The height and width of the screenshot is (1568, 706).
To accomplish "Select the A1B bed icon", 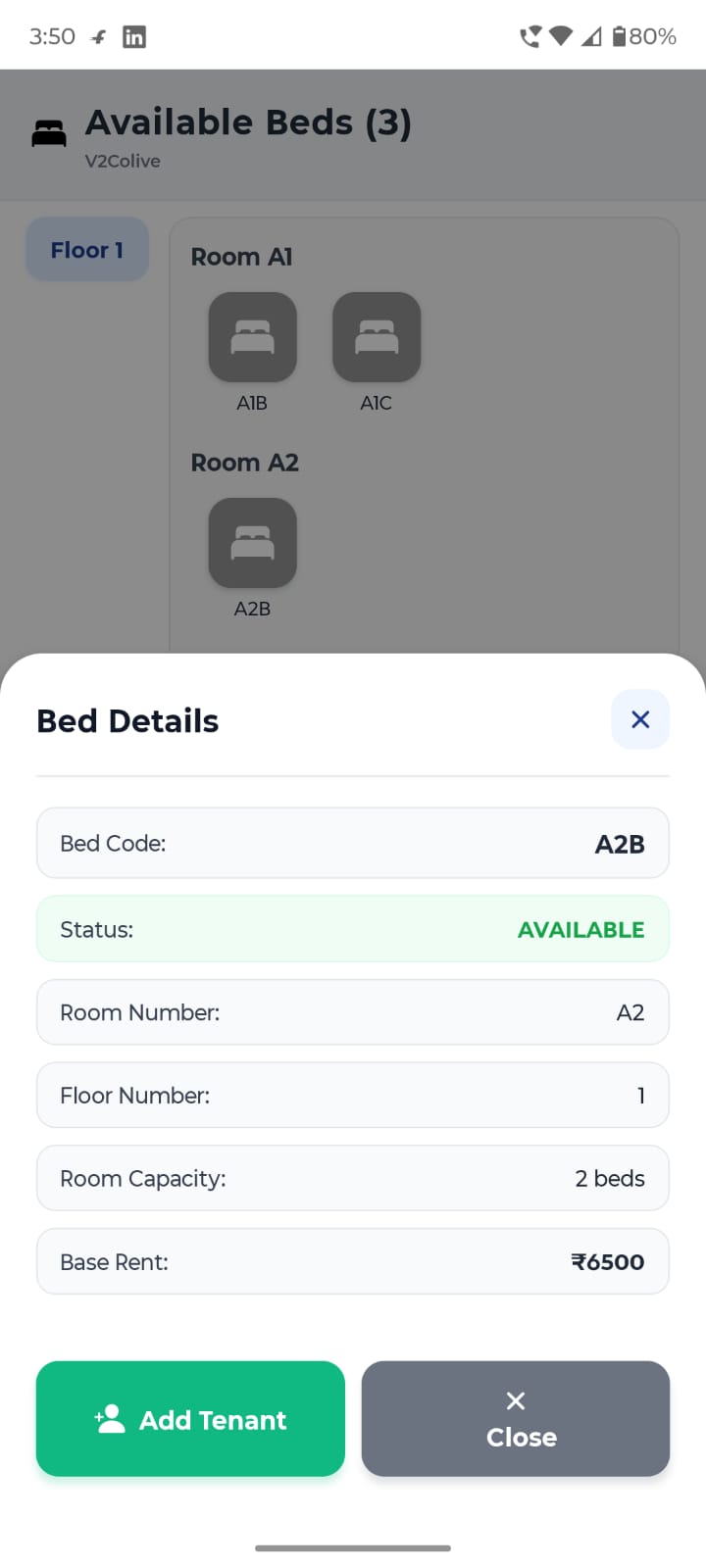I will pyautogui.click(x=252, y=337).
